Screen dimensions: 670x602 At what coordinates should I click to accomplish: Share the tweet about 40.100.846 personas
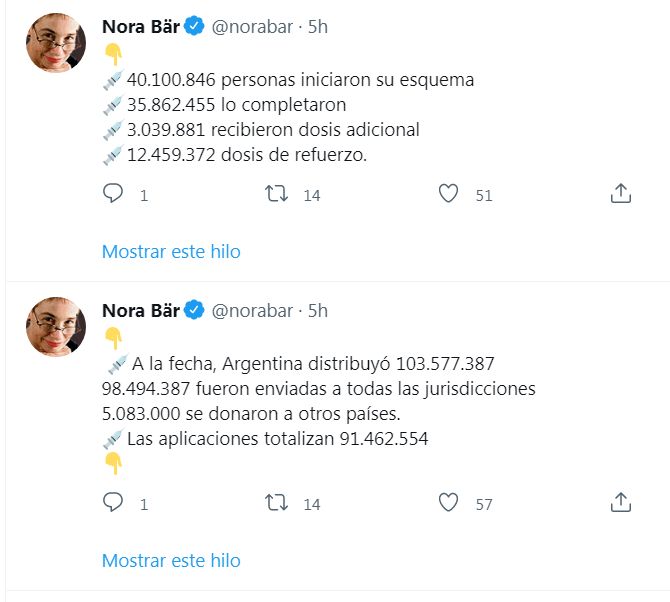coord(620,194)
